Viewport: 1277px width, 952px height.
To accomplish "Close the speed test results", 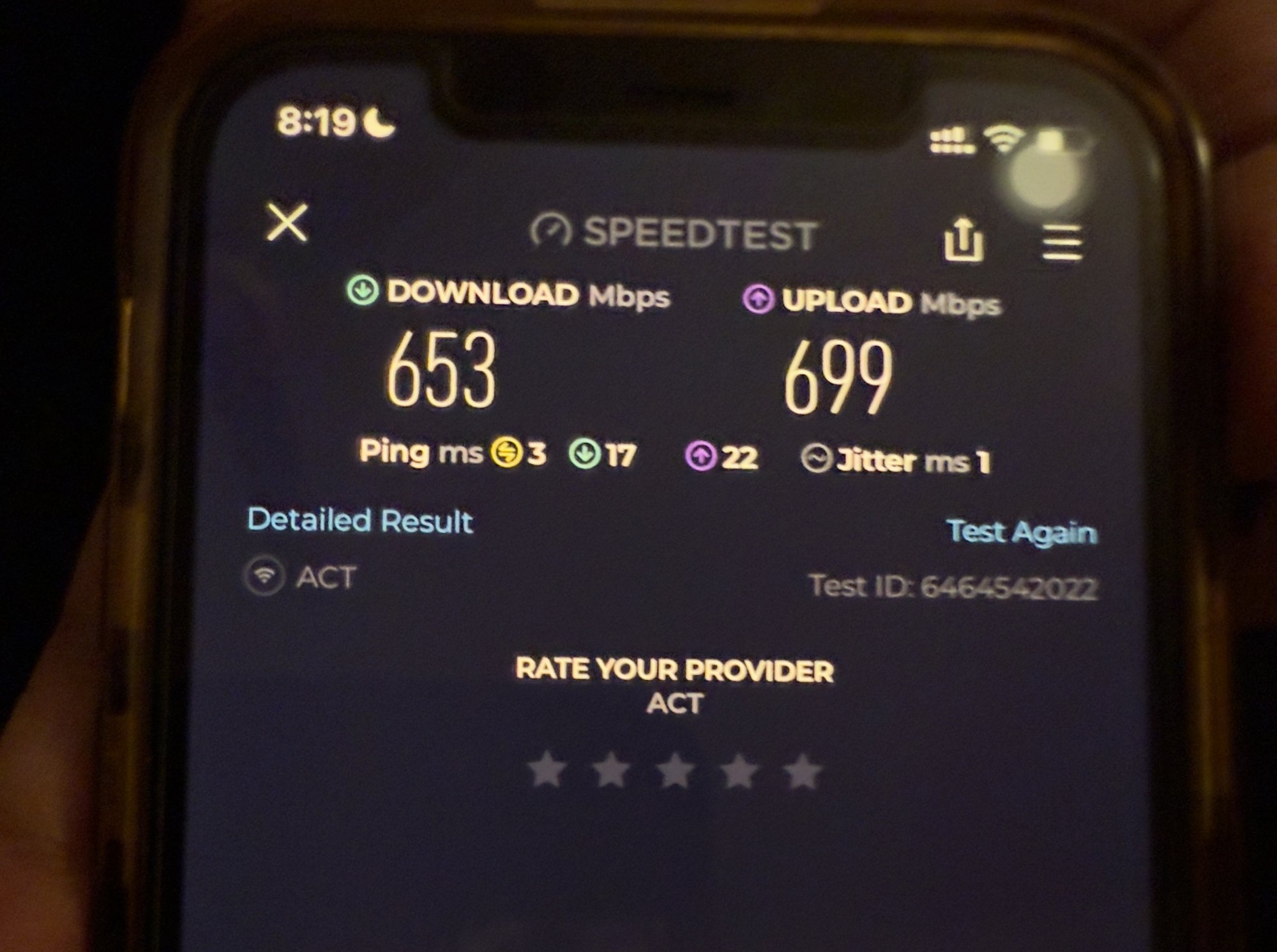I will tap(287, 222).
